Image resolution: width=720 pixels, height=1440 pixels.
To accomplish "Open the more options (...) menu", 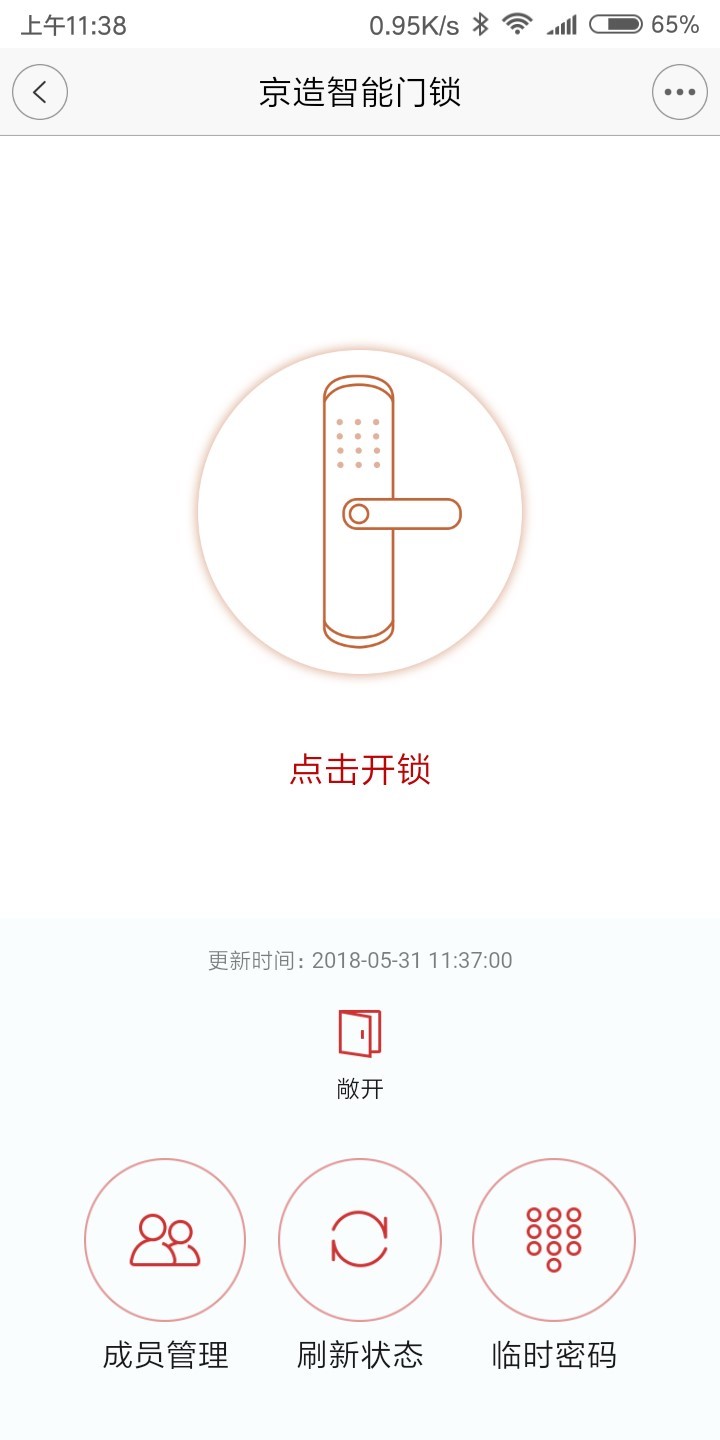I will pyautogui.click(x=680, y=90).
